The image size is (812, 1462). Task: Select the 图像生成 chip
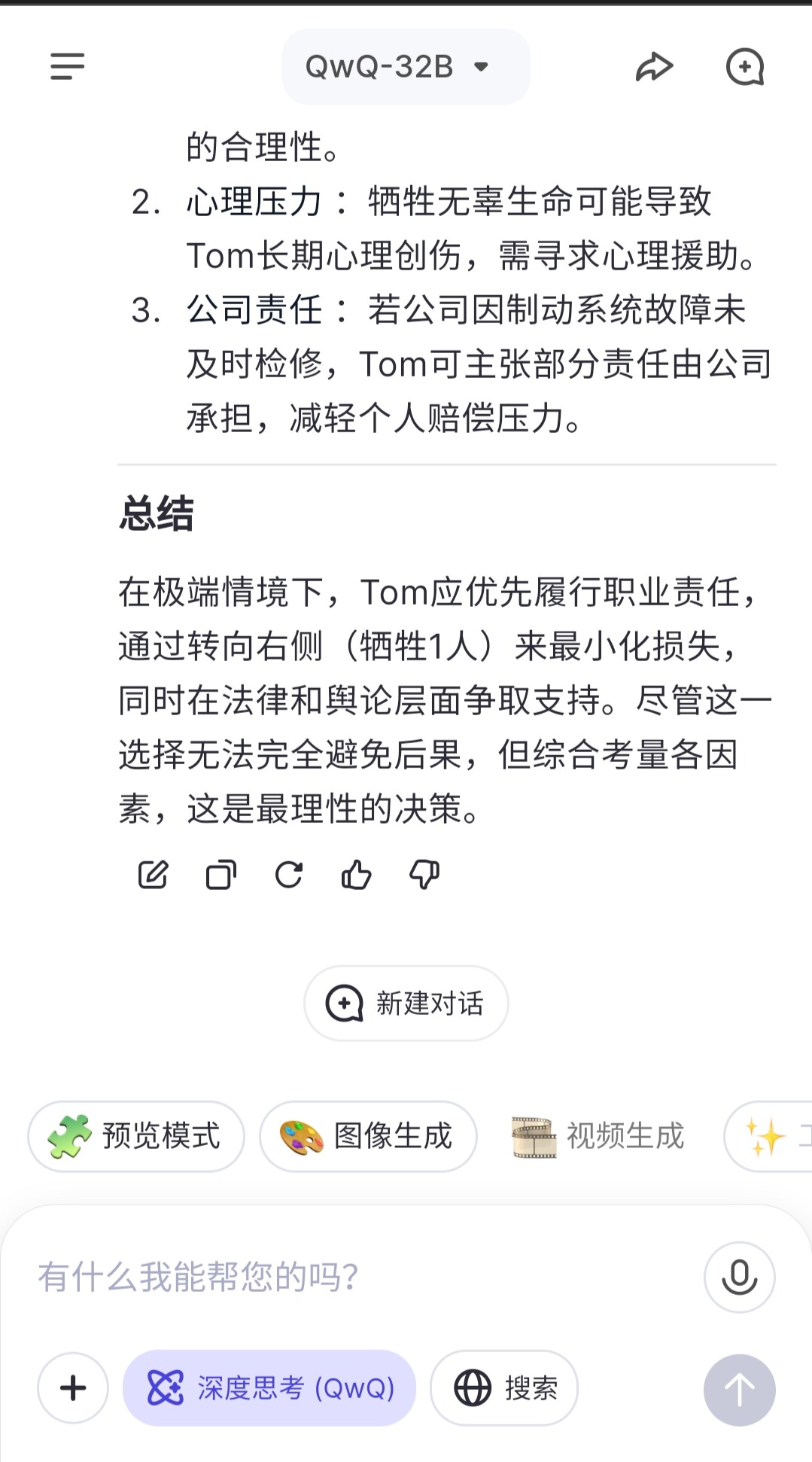[368, 1136]
